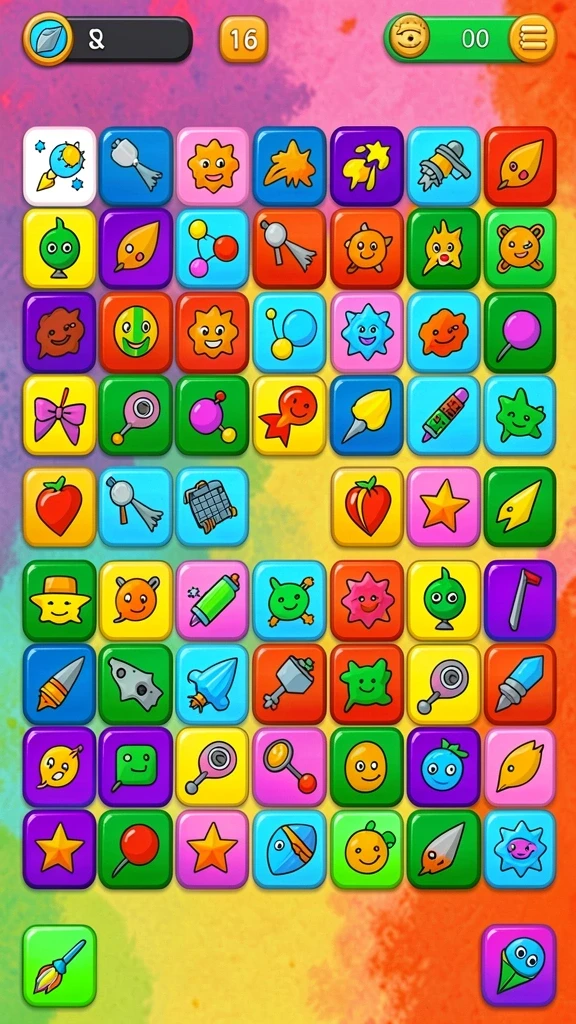
Task: Select the purple lollipop on green tile
Action: pos(520,332)
